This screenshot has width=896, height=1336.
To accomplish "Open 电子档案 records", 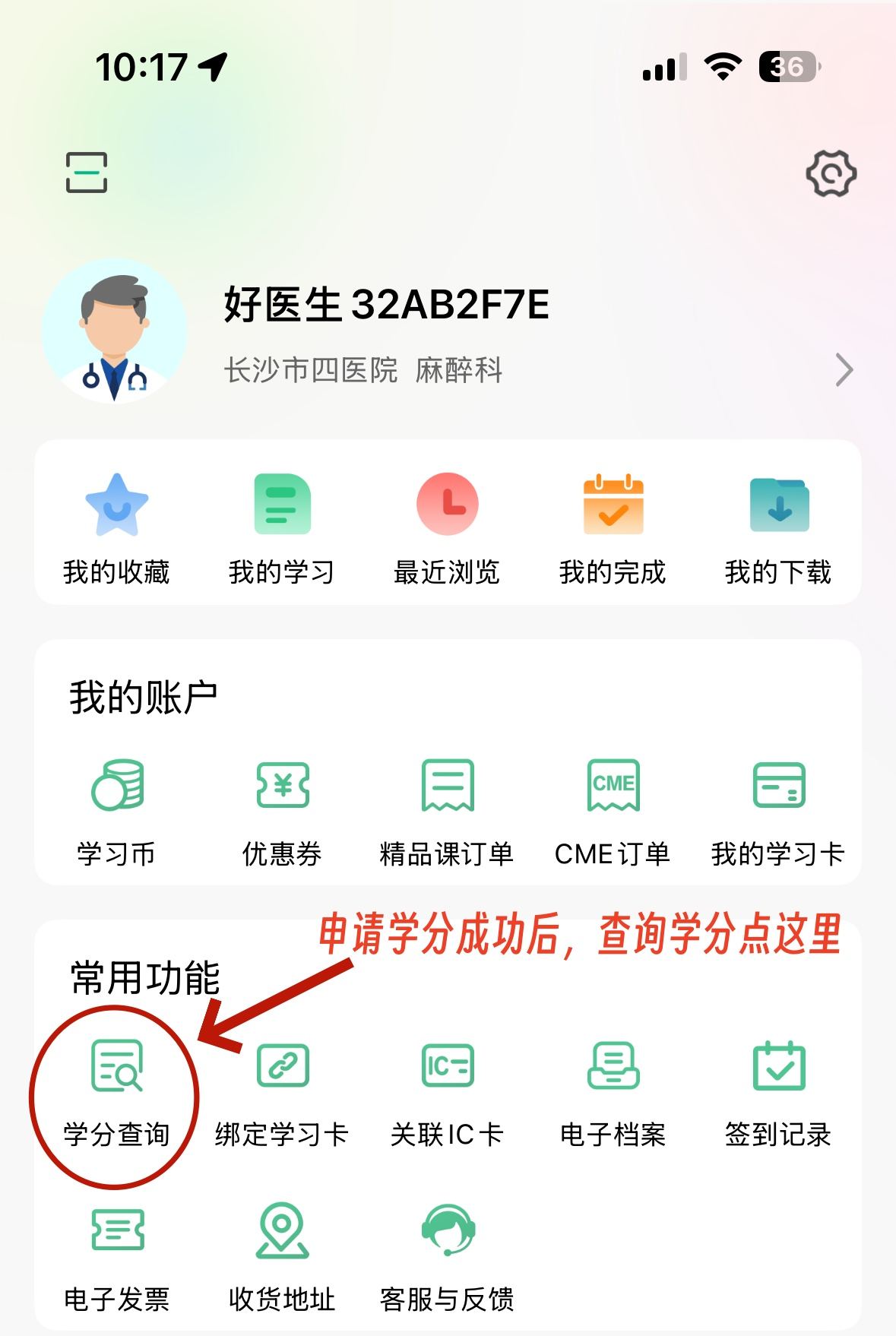I will [613, 1092].
